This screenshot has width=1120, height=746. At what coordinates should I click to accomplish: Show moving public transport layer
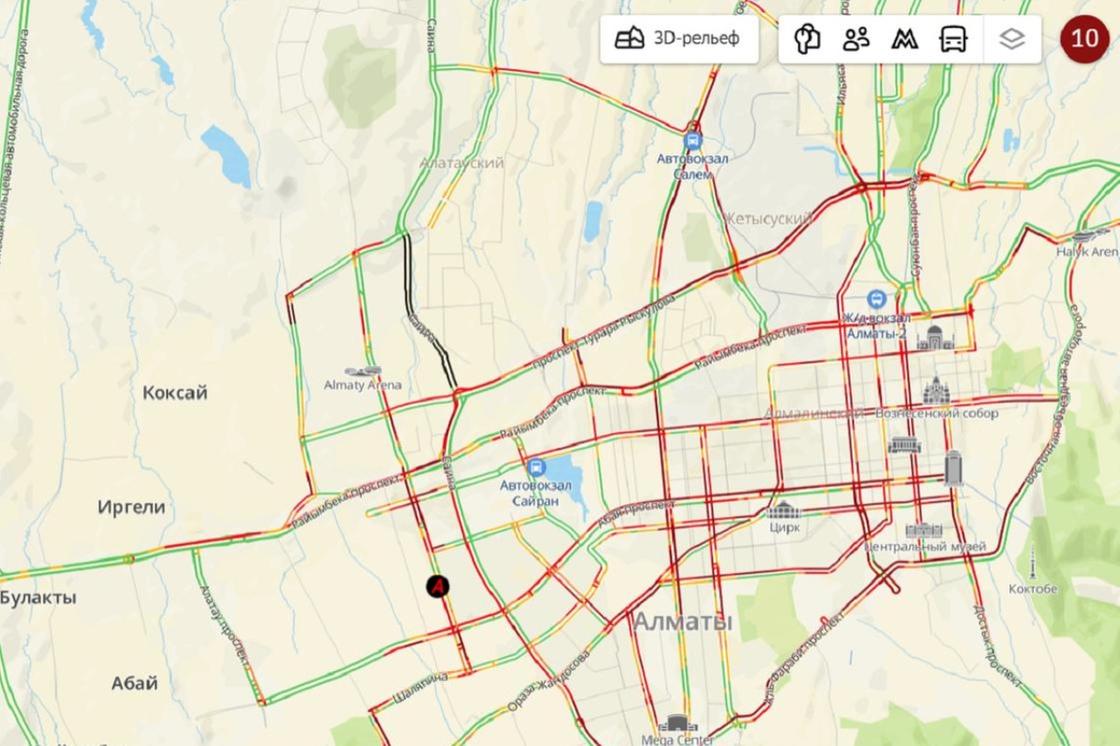pos(953,39)
